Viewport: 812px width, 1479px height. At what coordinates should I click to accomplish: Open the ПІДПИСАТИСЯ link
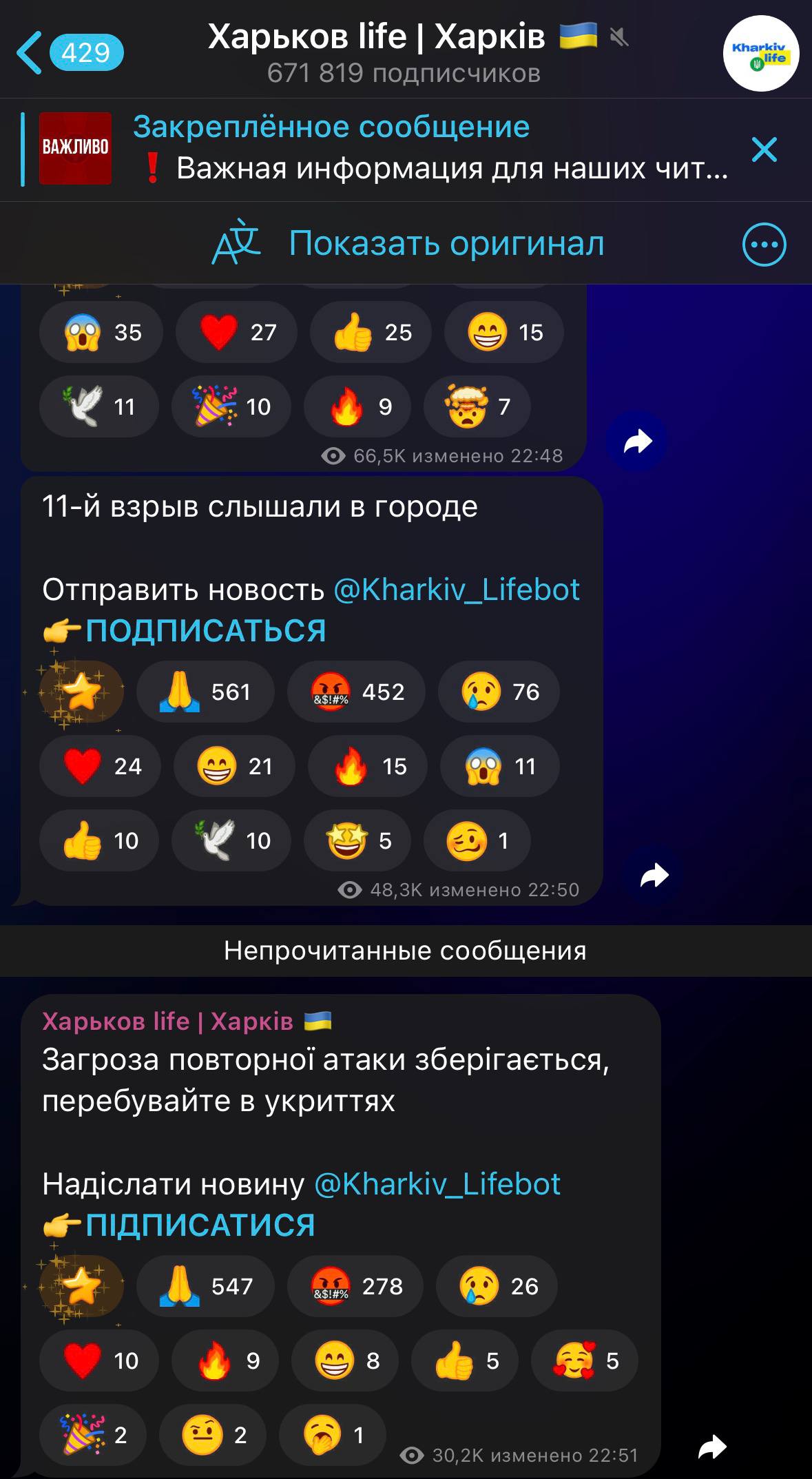[x=200, y=1225]
